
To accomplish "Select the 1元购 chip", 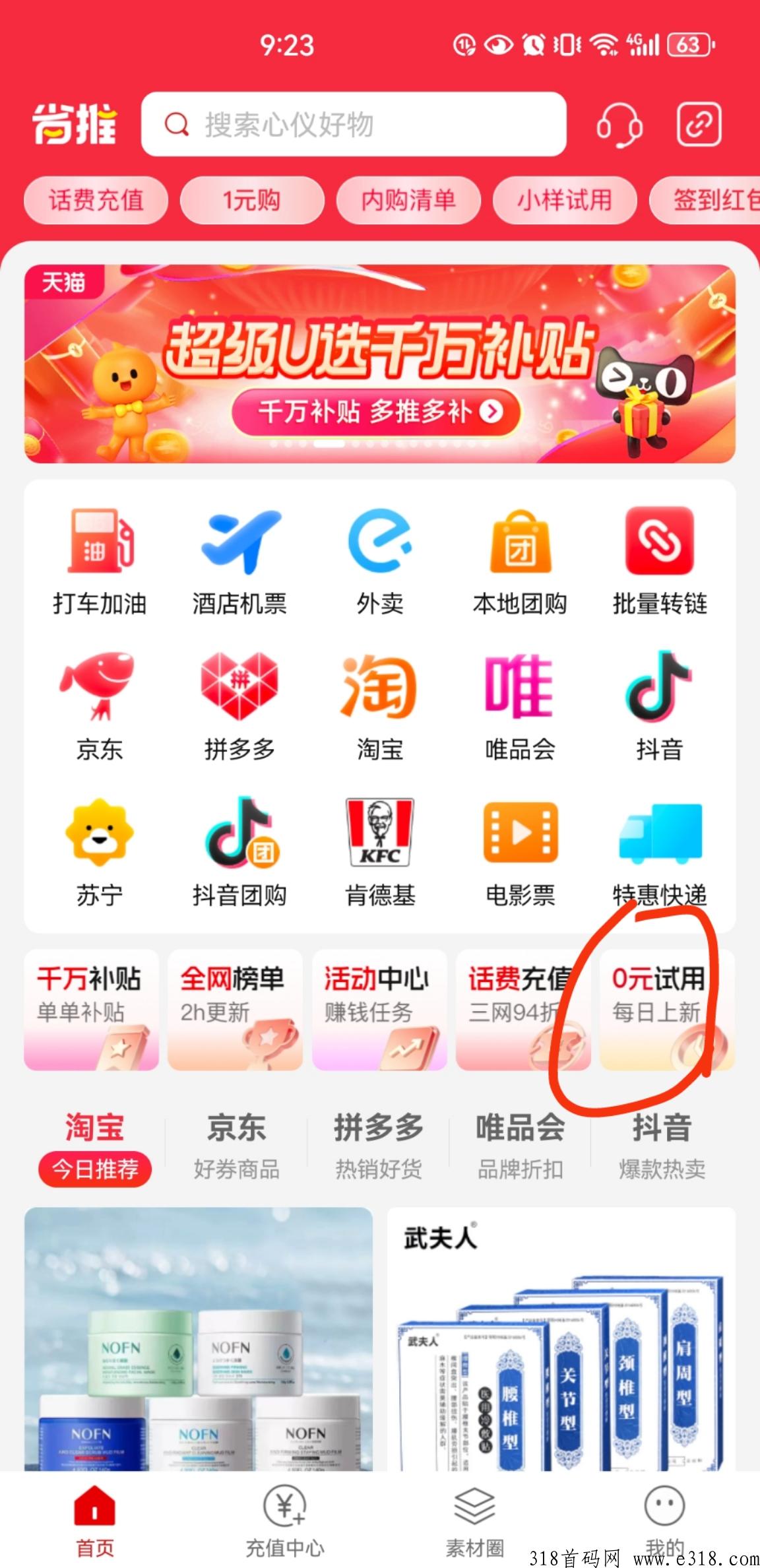I will pyautogui.click(x=252, y=200).
